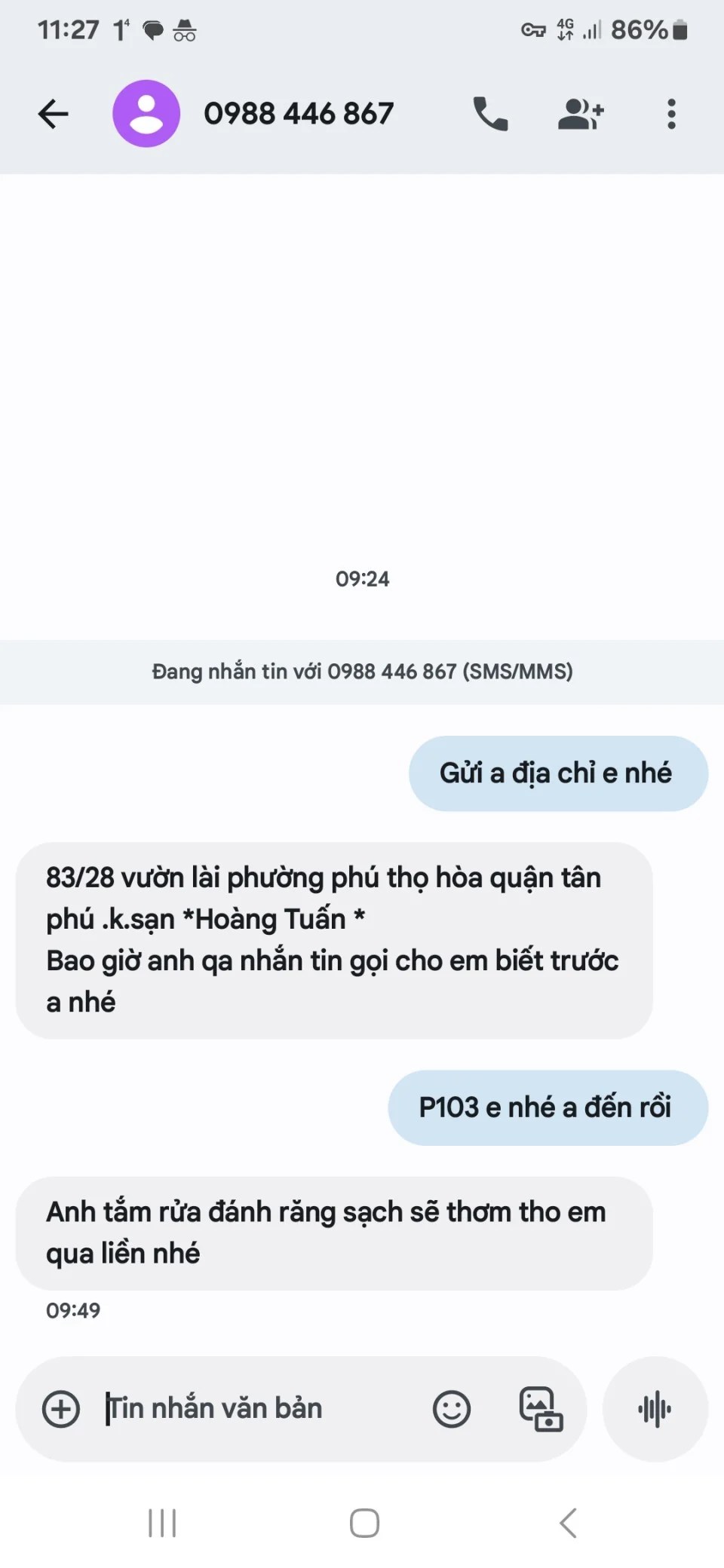Image resolution: width=724 pixels, height=1568 pixels.
Task: Open the three-dot overflow menu
Action: point(671,114)
